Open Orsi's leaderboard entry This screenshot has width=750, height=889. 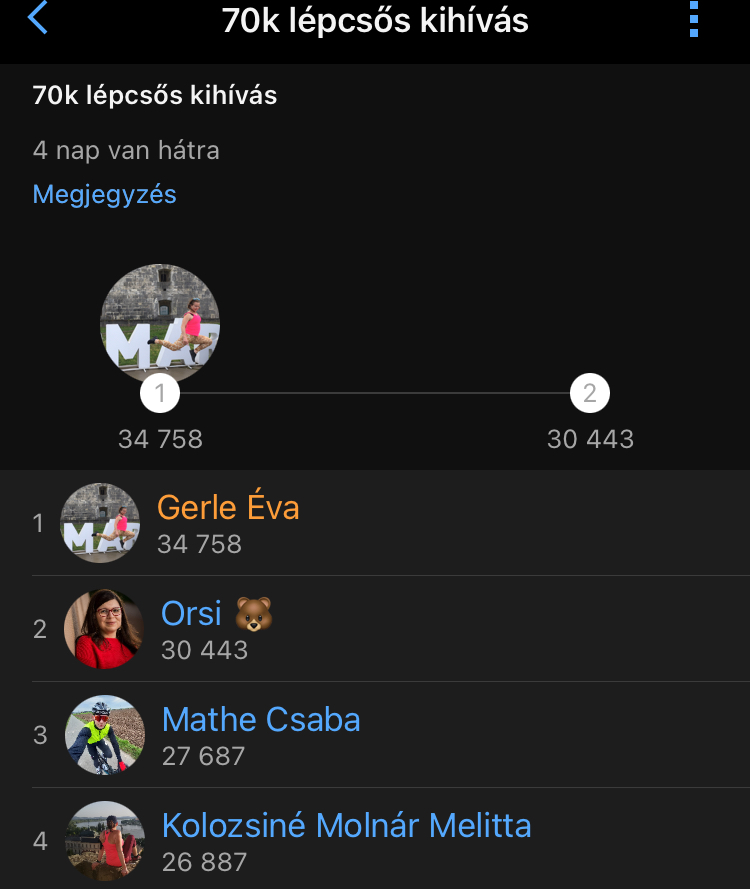[217, 629]
